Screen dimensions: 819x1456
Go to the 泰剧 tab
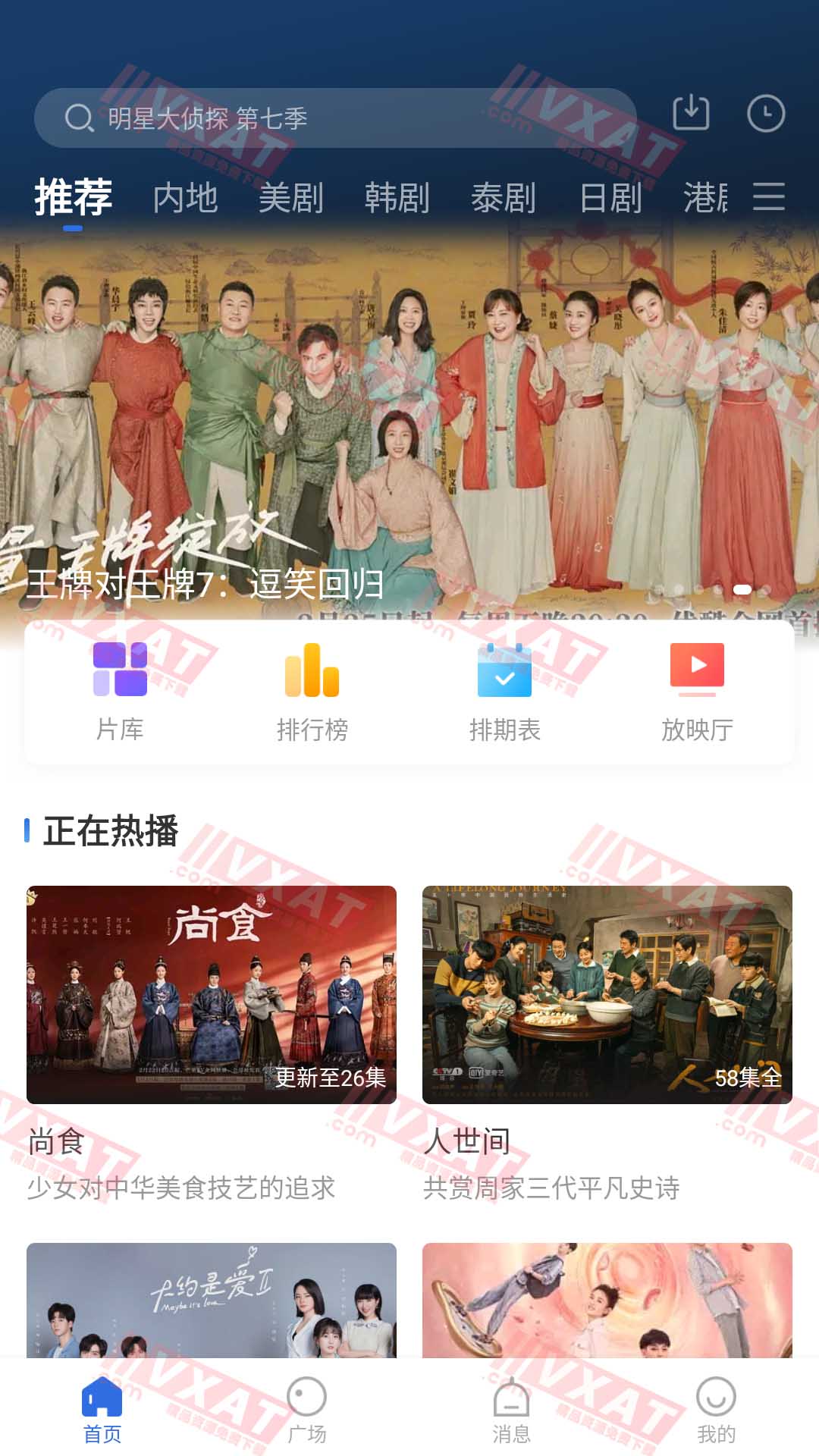[x=504, y=198]
